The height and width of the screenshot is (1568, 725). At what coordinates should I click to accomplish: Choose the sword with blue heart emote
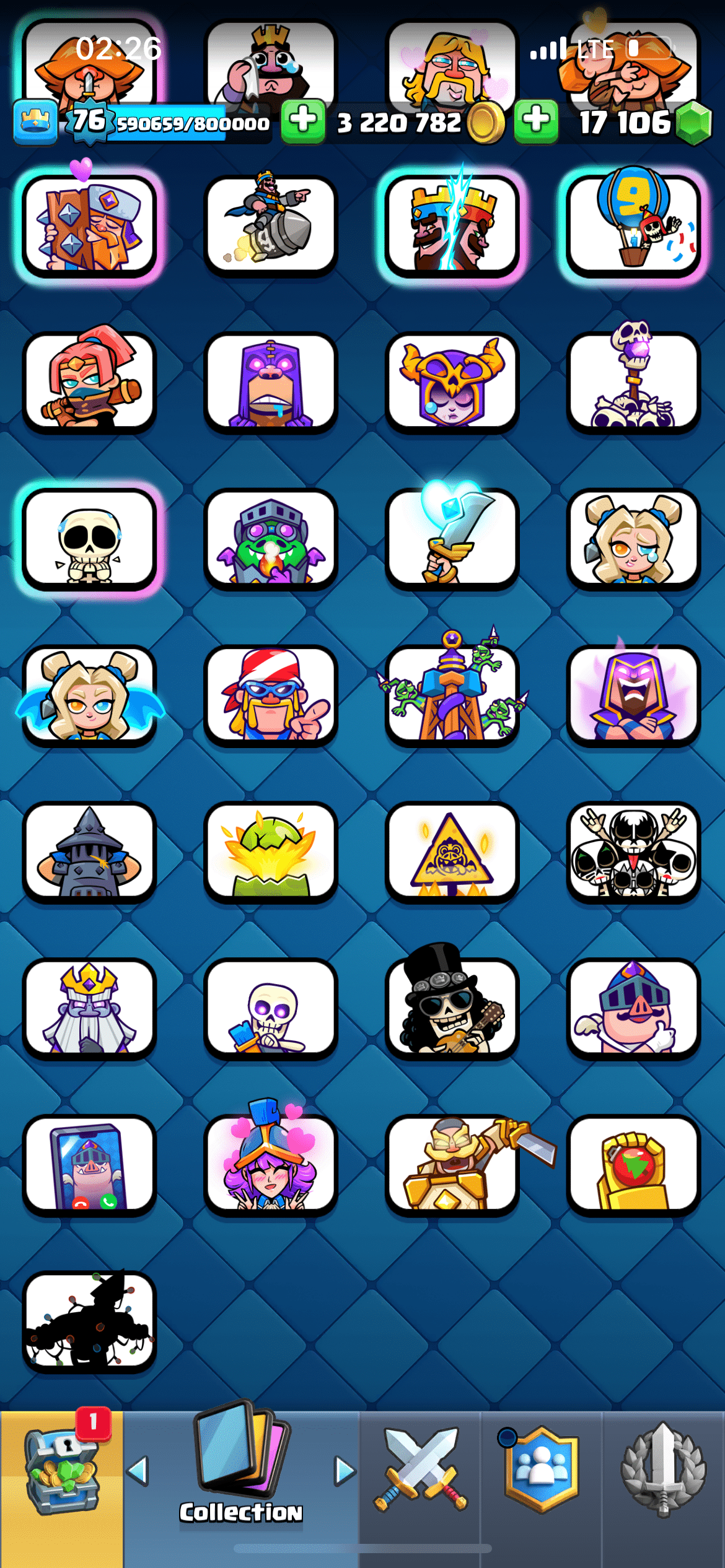point(452,538)
